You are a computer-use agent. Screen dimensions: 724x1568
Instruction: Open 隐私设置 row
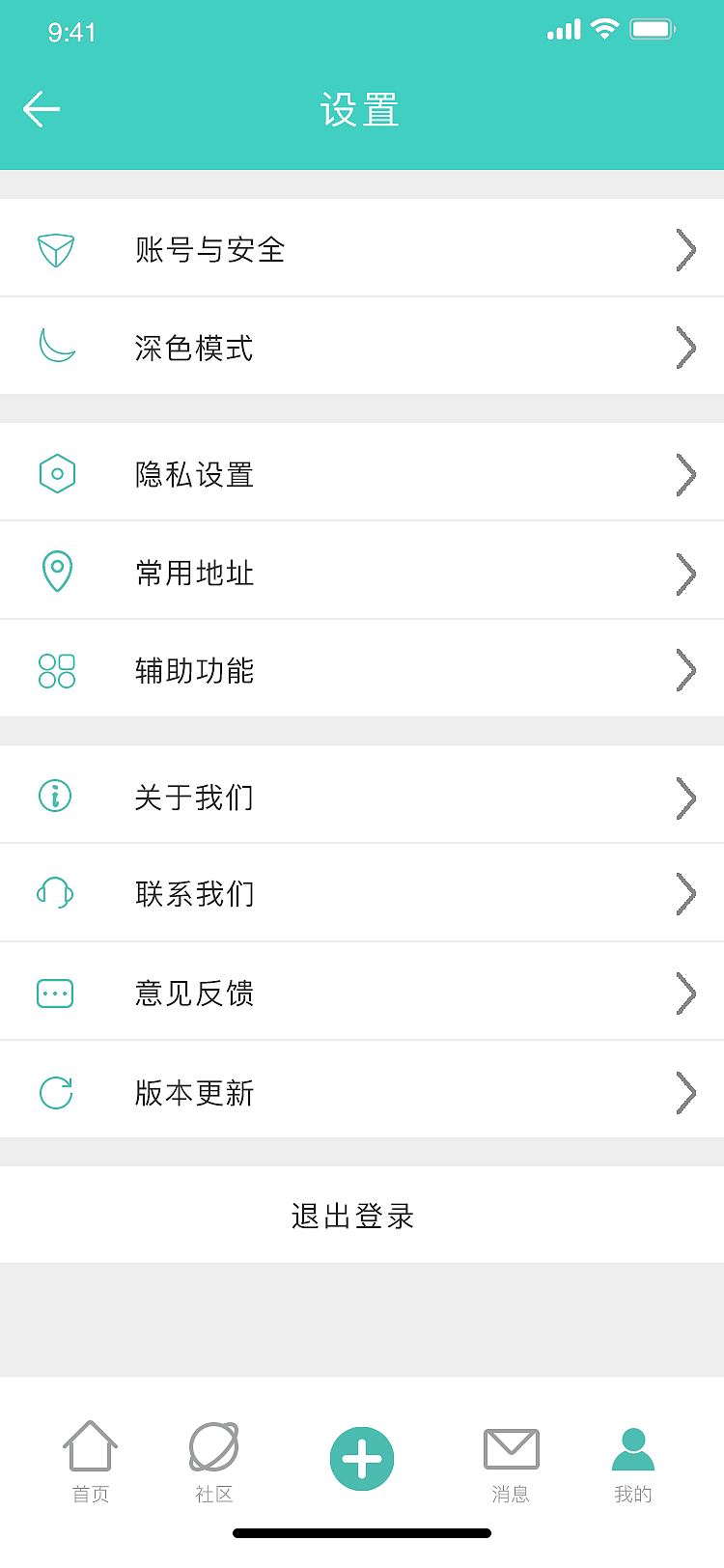(x=362, y=474)
